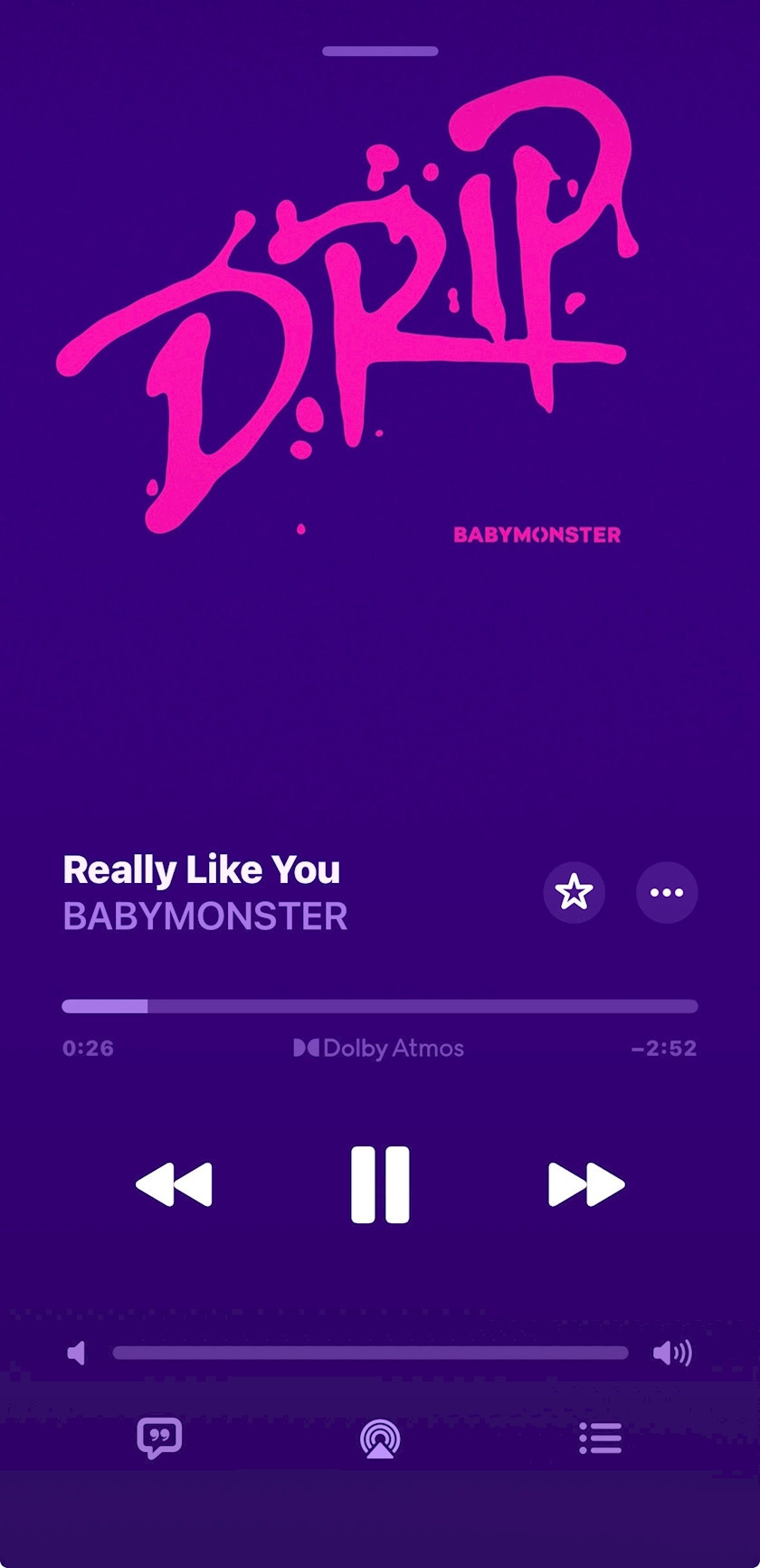The width and height of the screenshot is (760, 1568).
Task: Open artist BABYMONSTER under song title
Action: (x=205, y=917)
